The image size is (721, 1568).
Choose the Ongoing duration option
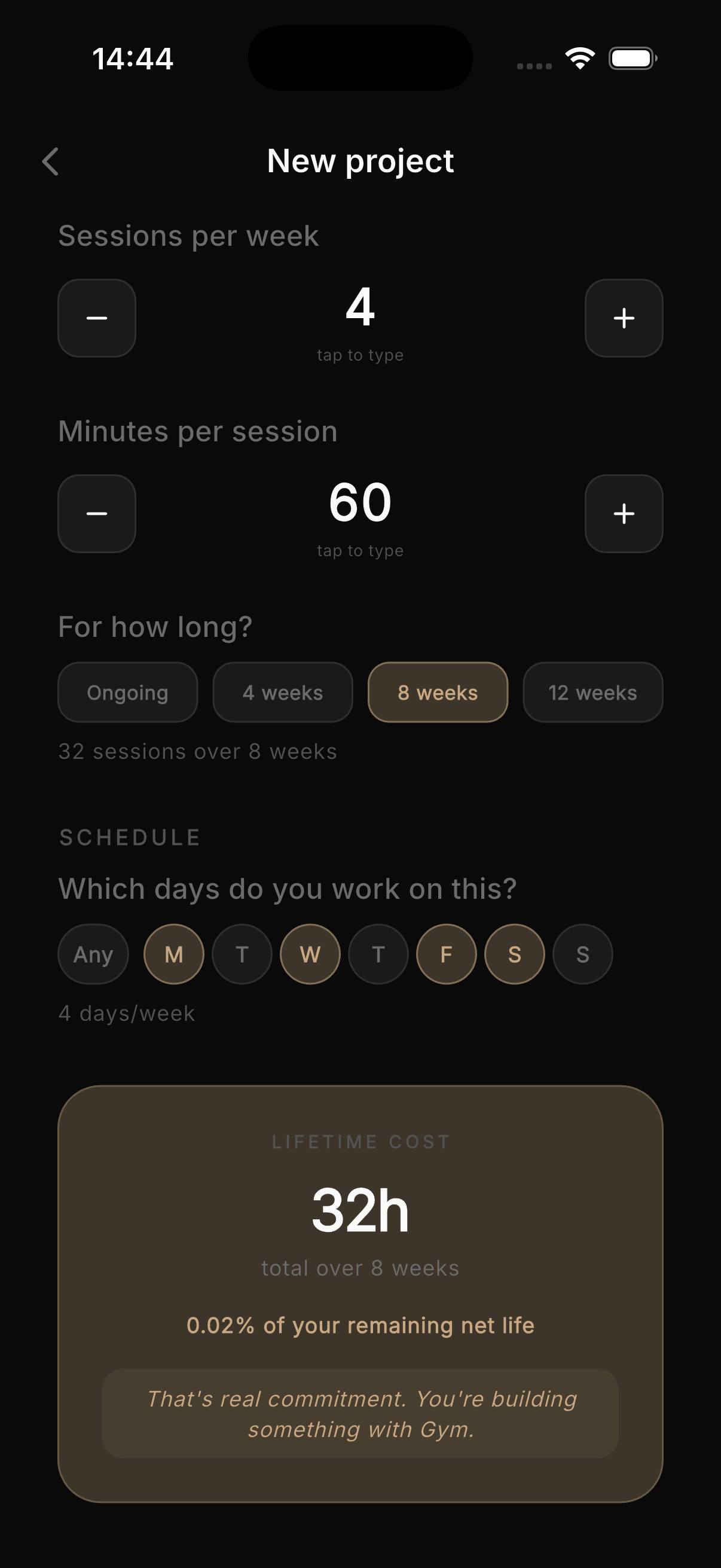coord(127,692)
